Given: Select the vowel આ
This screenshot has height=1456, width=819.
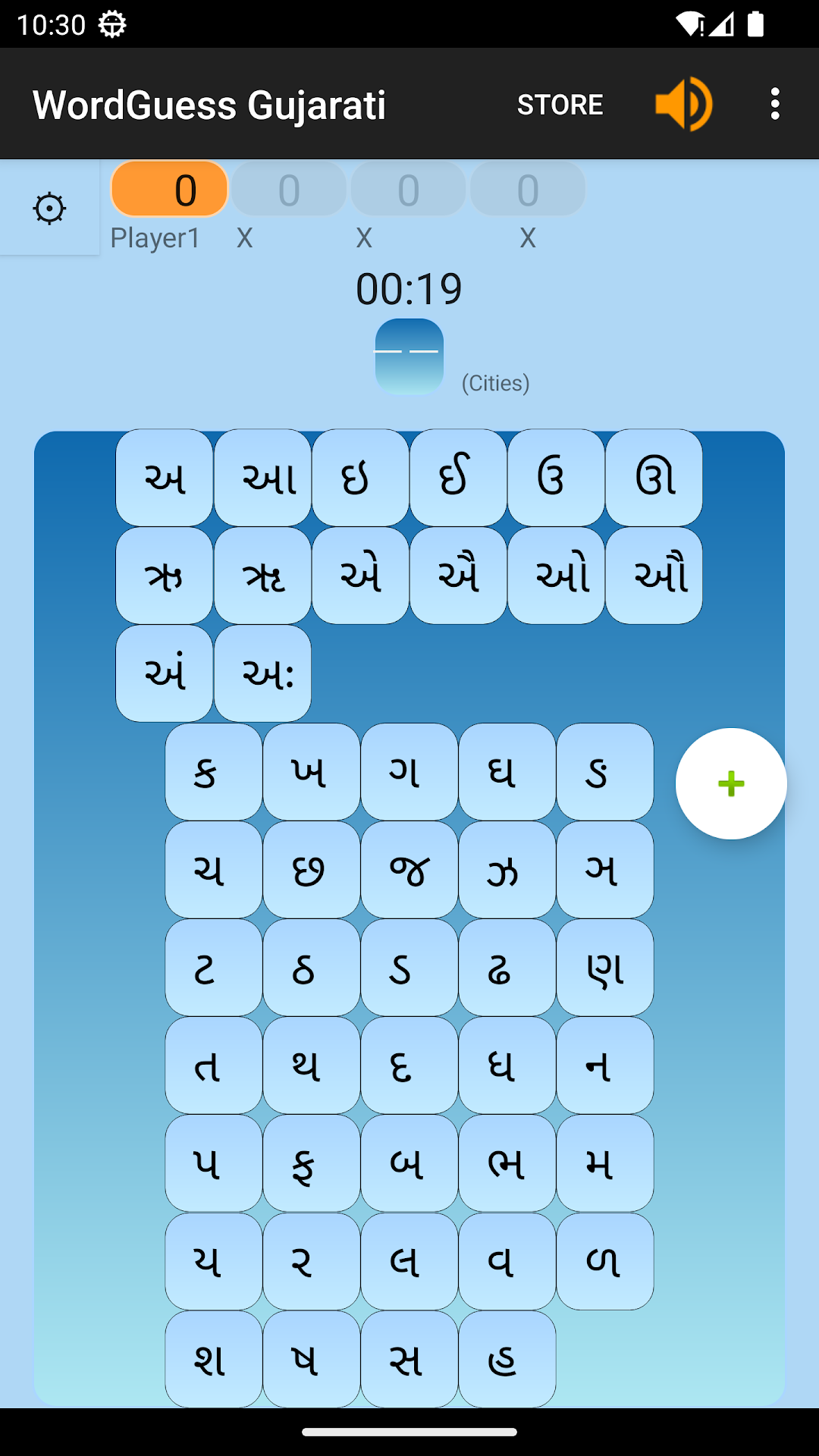Looking at the screenshot, I should (x=262, y=478).
